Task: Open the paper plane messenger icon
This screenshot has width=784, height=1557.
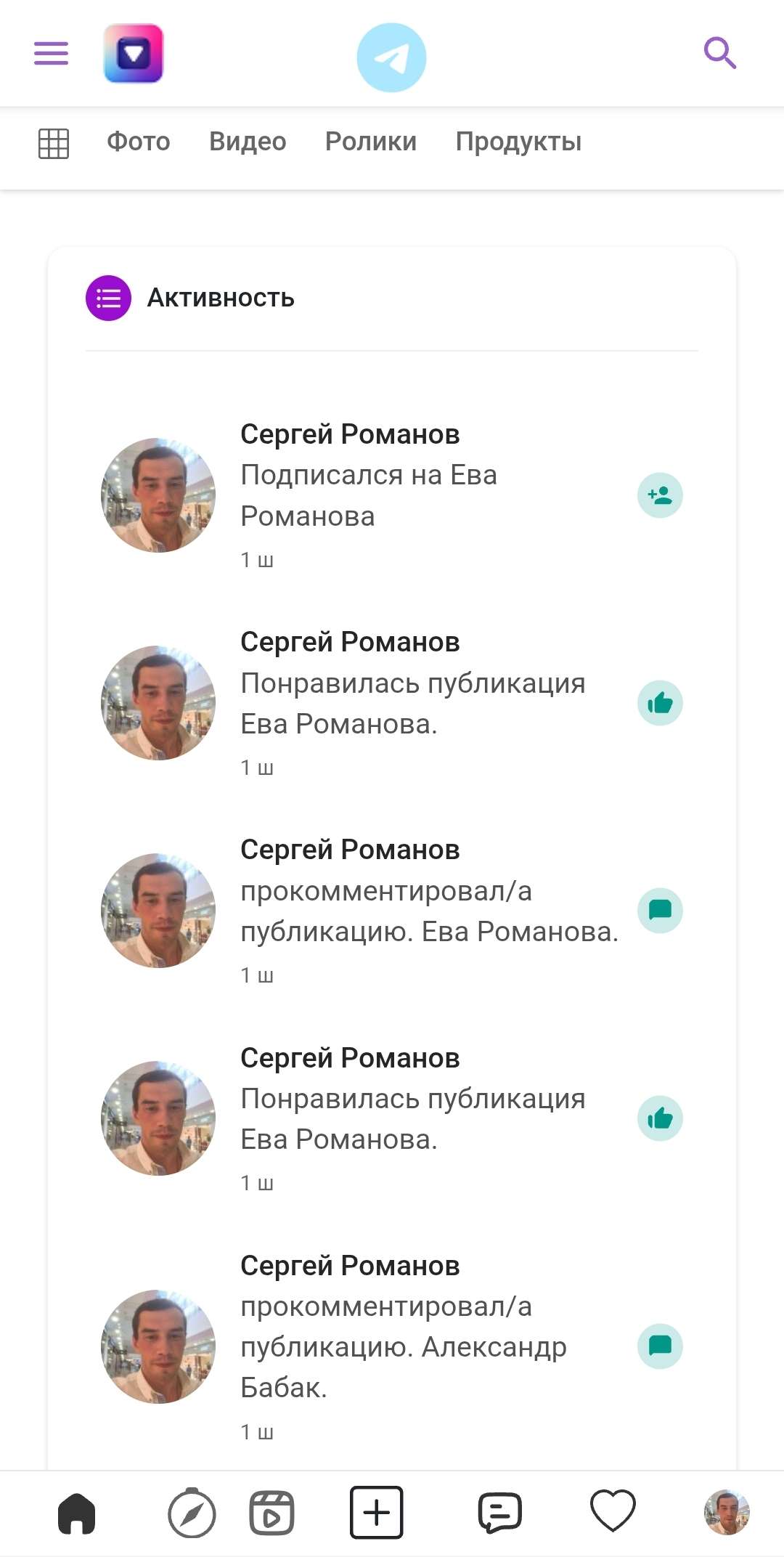Action: (391, 57)
